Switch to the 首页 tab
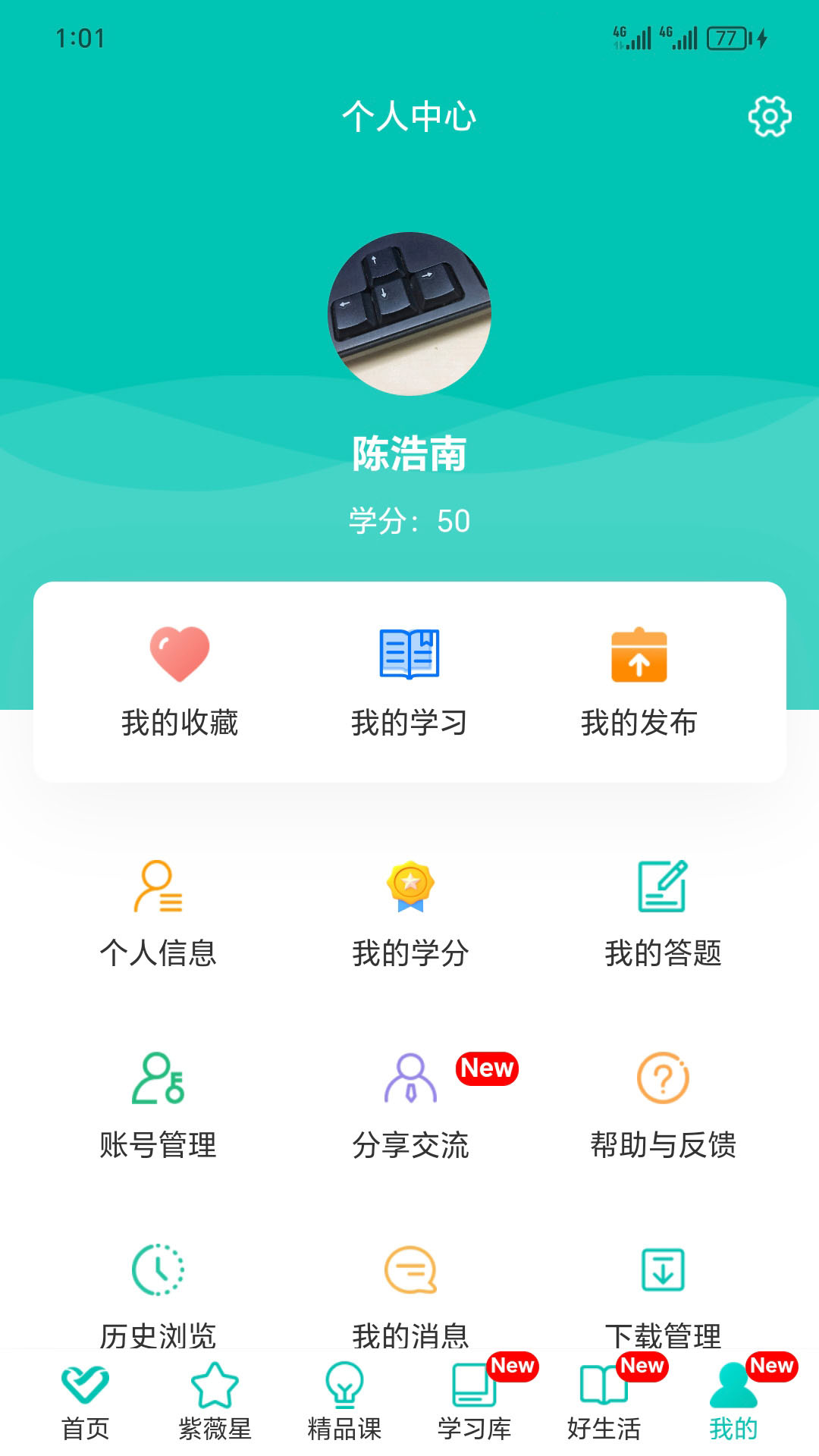819x1456 pixels. point(85,1403)
